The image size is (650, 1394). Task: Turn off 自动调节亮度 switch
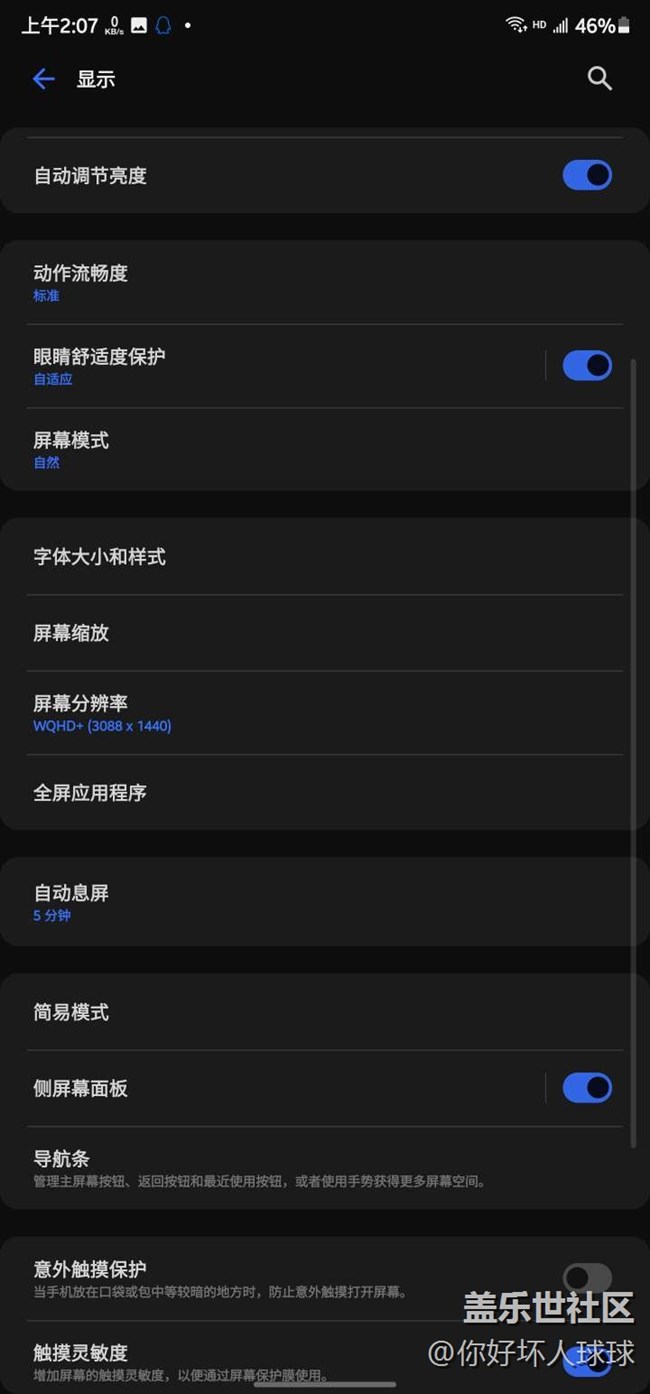click(587, 176)
